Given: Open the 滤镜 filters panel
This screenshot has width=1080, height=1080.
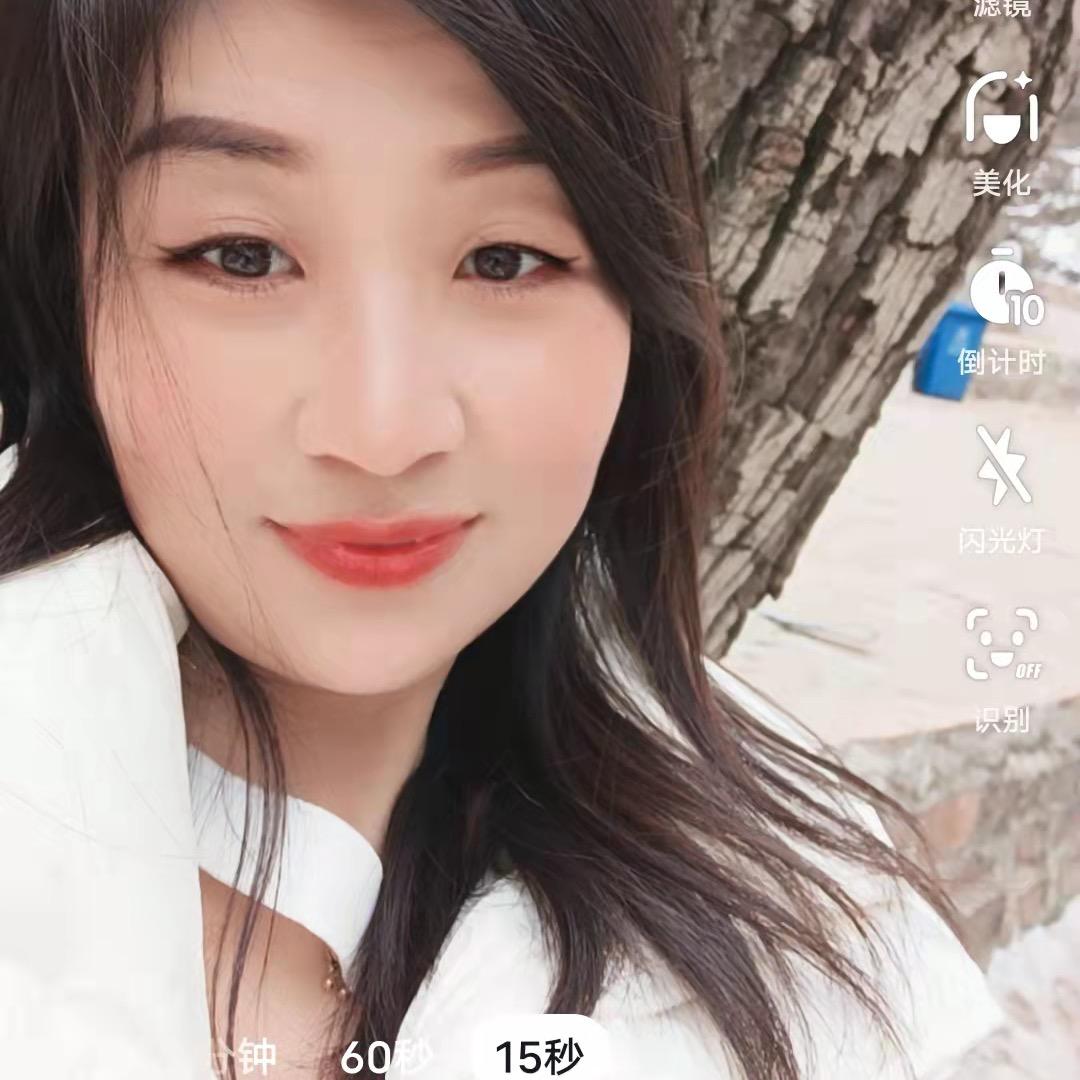Looking at the screenshot, I should coord(1001,10).
